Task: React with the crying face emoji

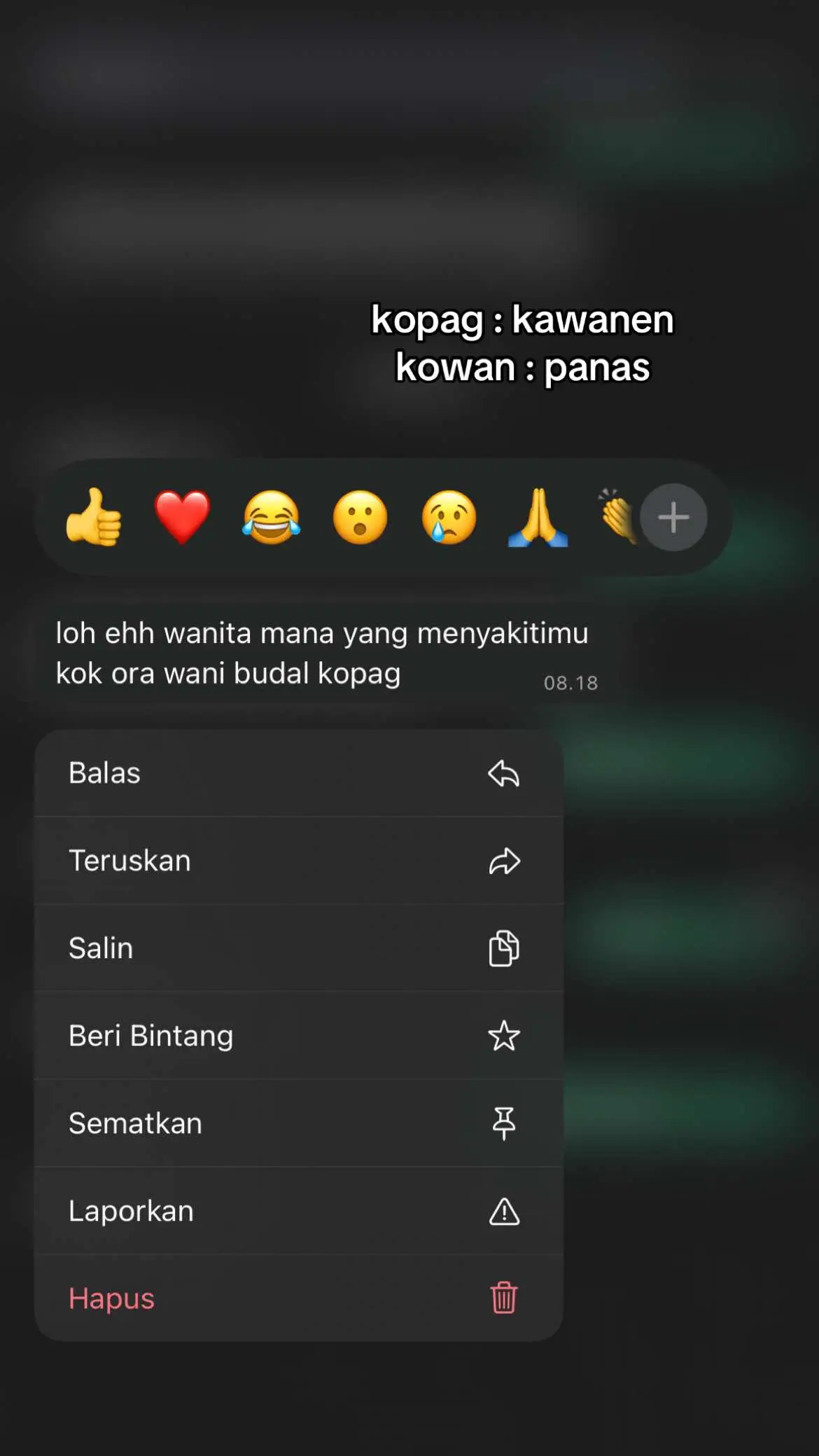Action: pos(449,518)
